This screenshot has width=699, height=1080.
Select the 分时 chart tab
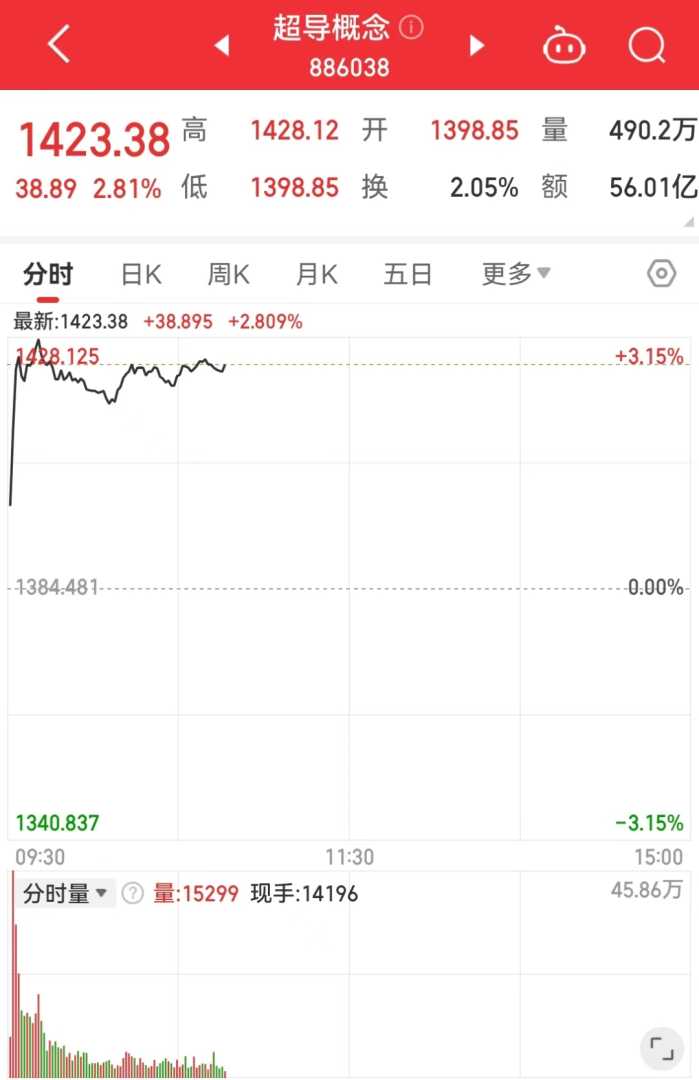tap(48, 274)
